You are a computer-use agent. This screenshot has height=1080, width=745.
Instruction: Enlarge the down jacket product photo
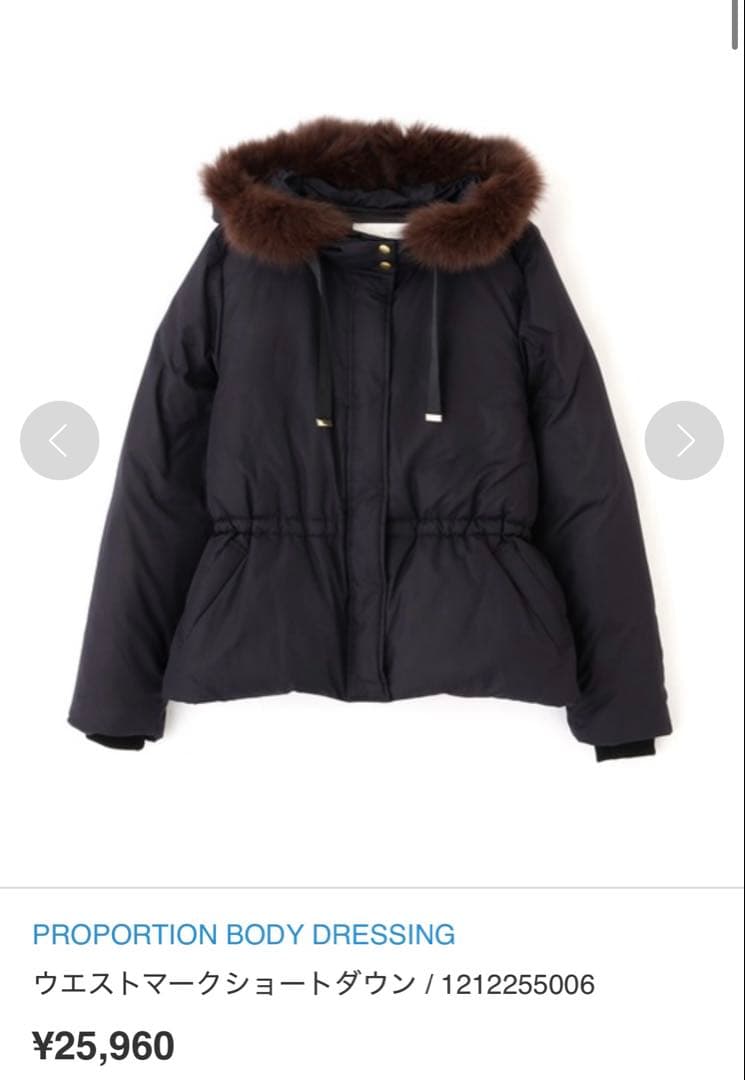click(x=372, y=440)
